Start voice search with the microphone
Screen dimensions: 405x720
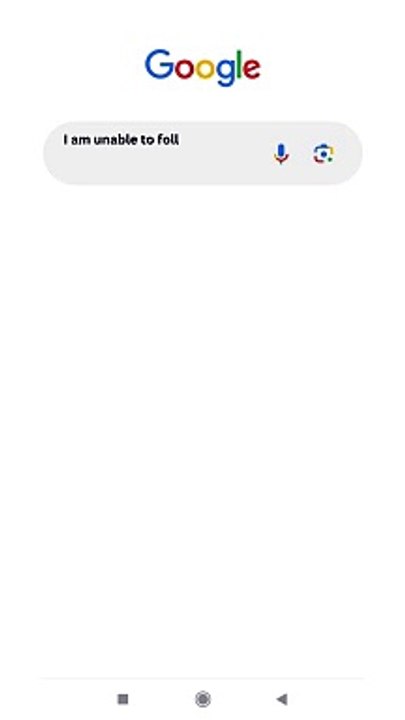(x=281, y=153)
